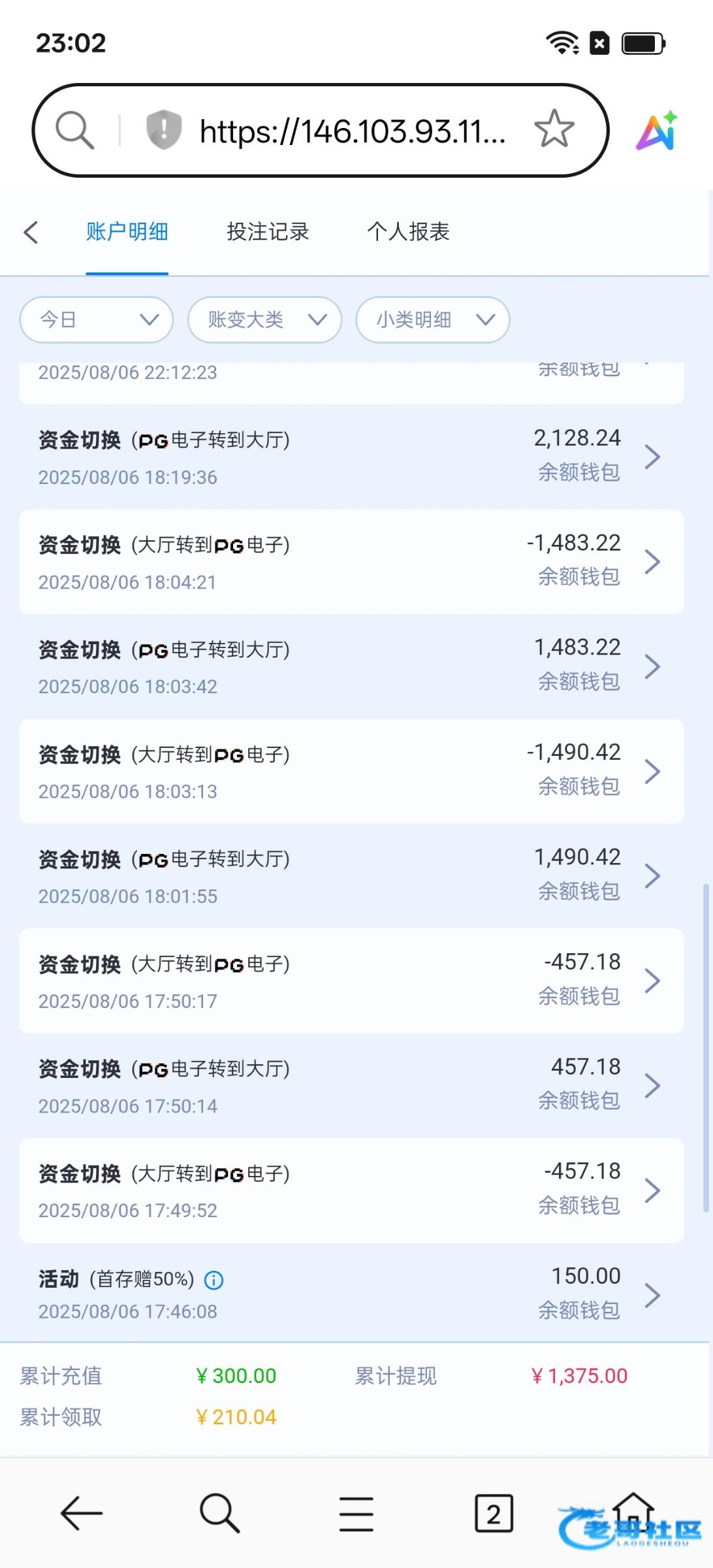Viewport: 713px width, 1568px height.
Task: Open the -1,490.42 record at 18:03:13
Action: (x=351, y=772)
